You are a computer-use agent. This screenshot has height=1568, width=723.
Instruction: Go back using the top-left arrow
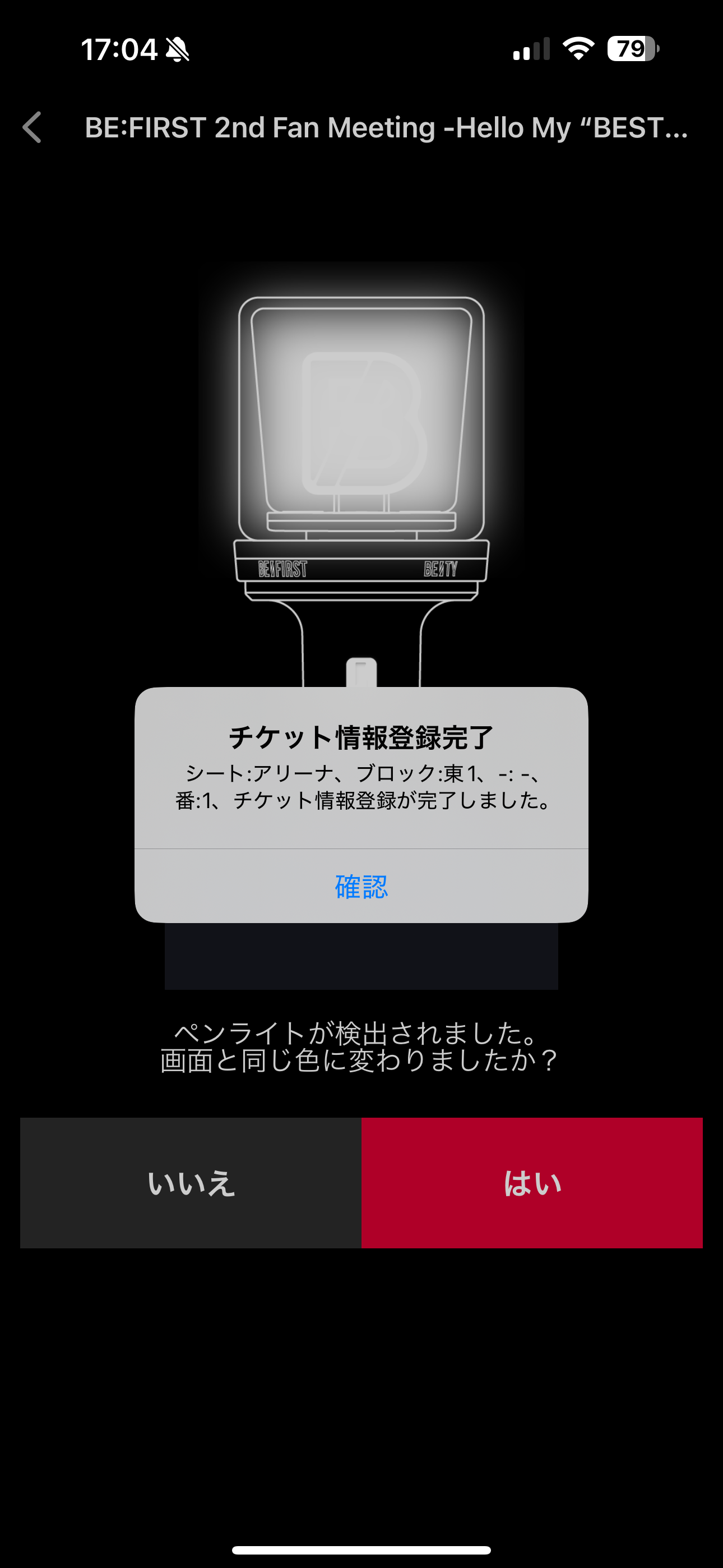pos(33,127)
